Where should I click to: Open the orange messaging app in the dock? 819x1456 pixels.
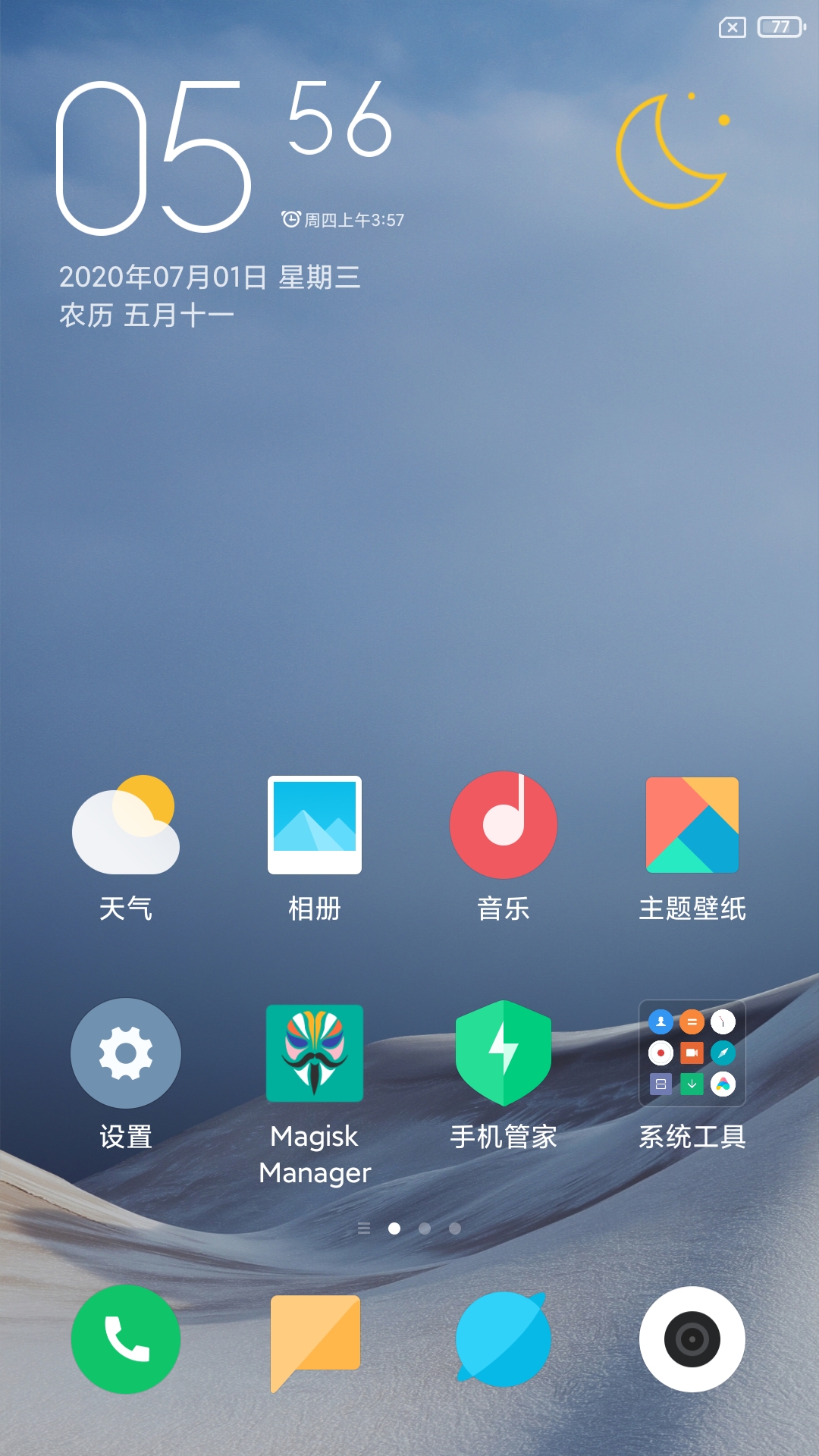click(x=315, y=1339)
